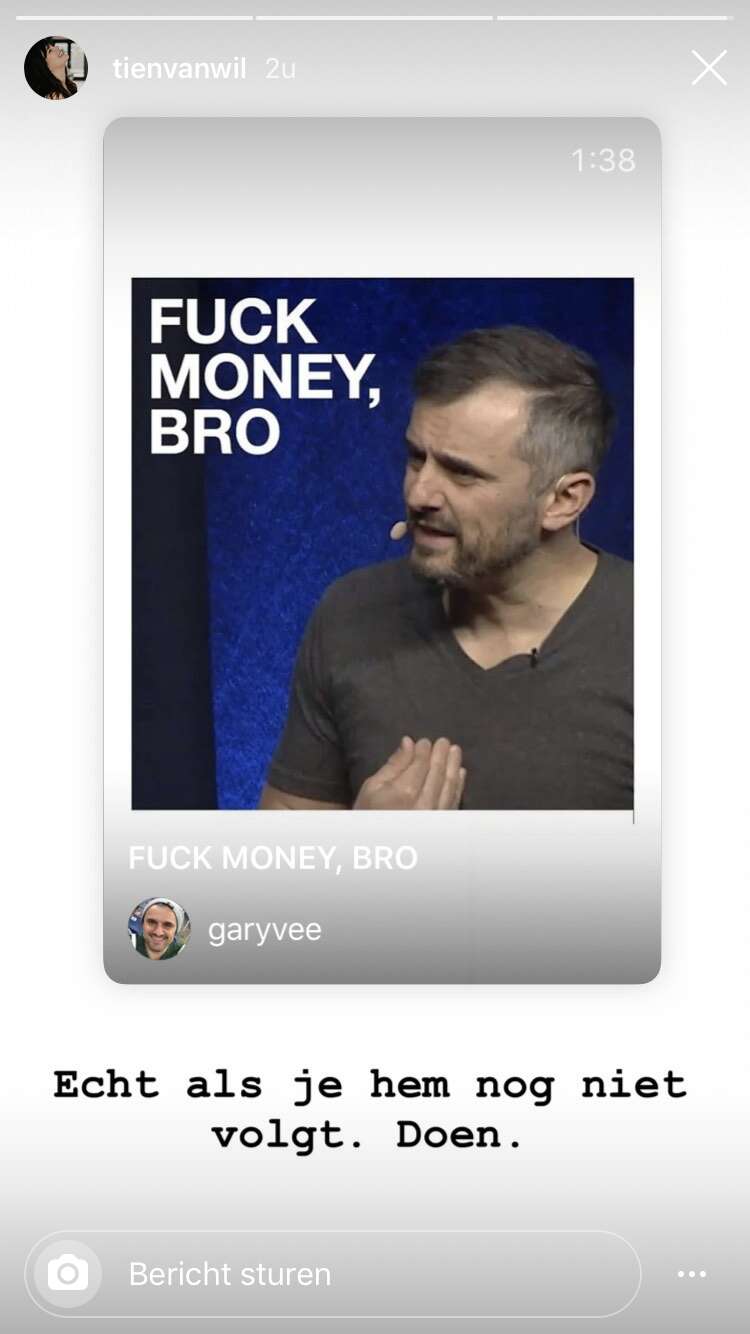The width and height of the screenshot is (750, 1334).
Task: Close the story viewer
Action: coord(709,68)
